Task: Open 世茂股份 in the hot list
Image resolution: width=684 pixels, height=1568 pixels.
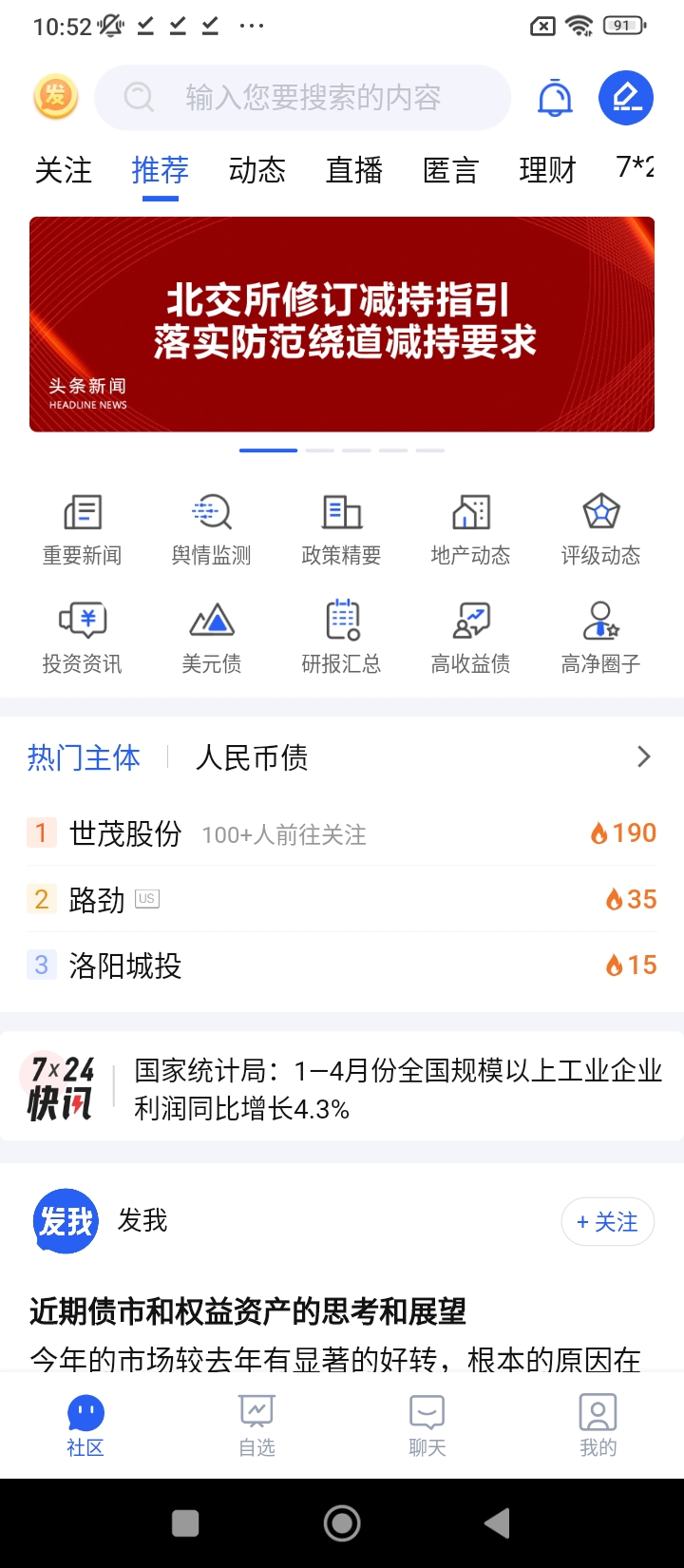Action: pyautogui.click(x=125, y=833)
